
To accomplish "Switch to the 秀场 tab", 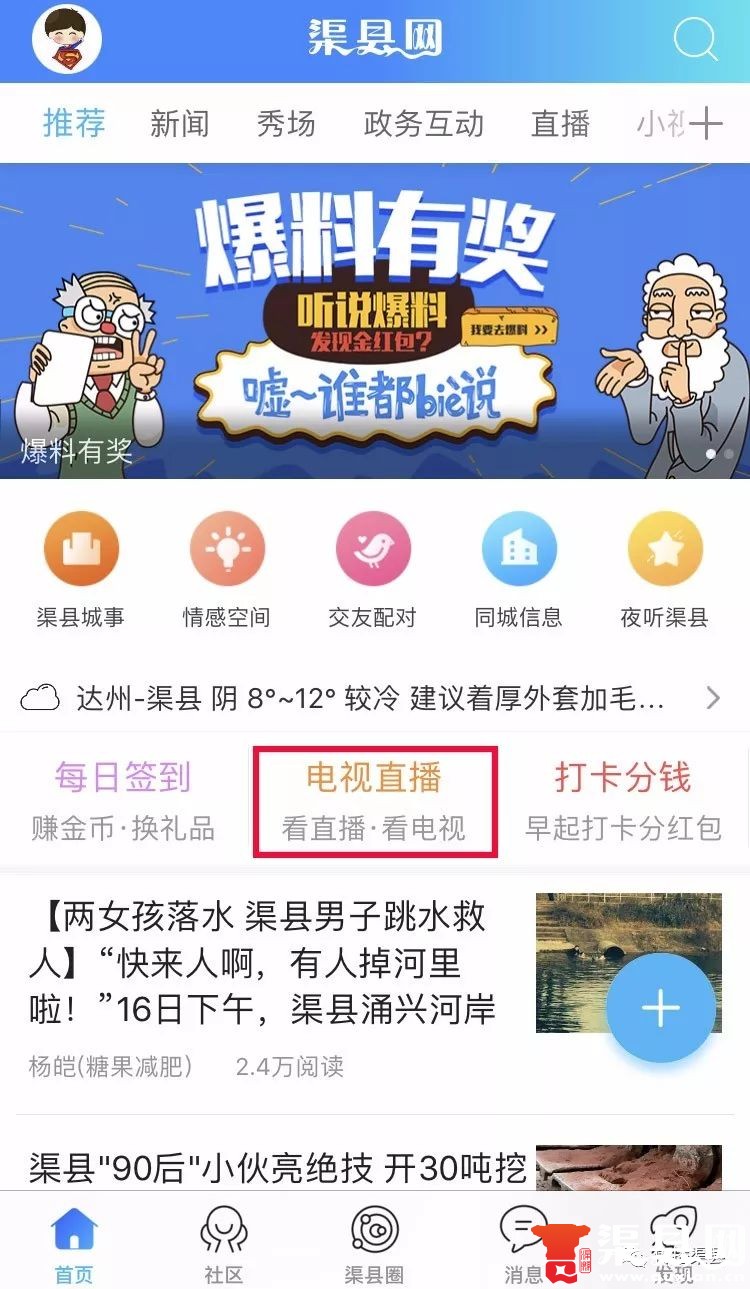I will pyautogui.click(x=286, y=124).
